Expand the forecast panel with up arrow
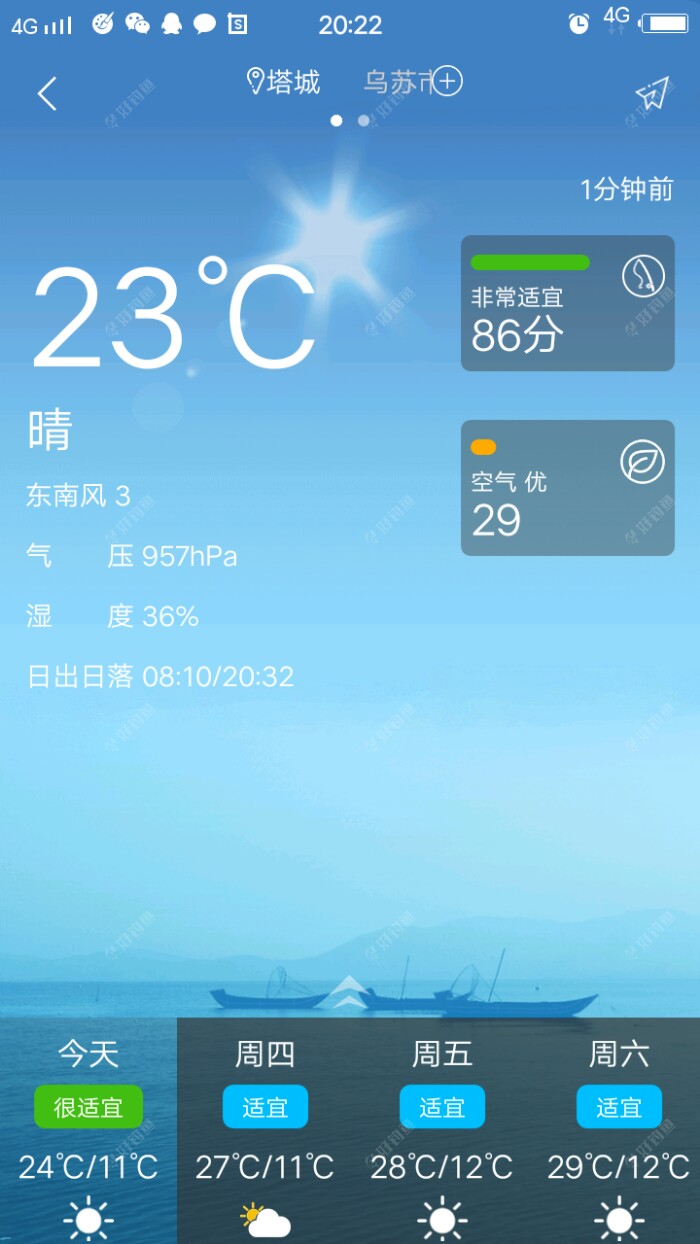Image resolution: width=700 pixels, height=1244 pixels. pos(349,992)
